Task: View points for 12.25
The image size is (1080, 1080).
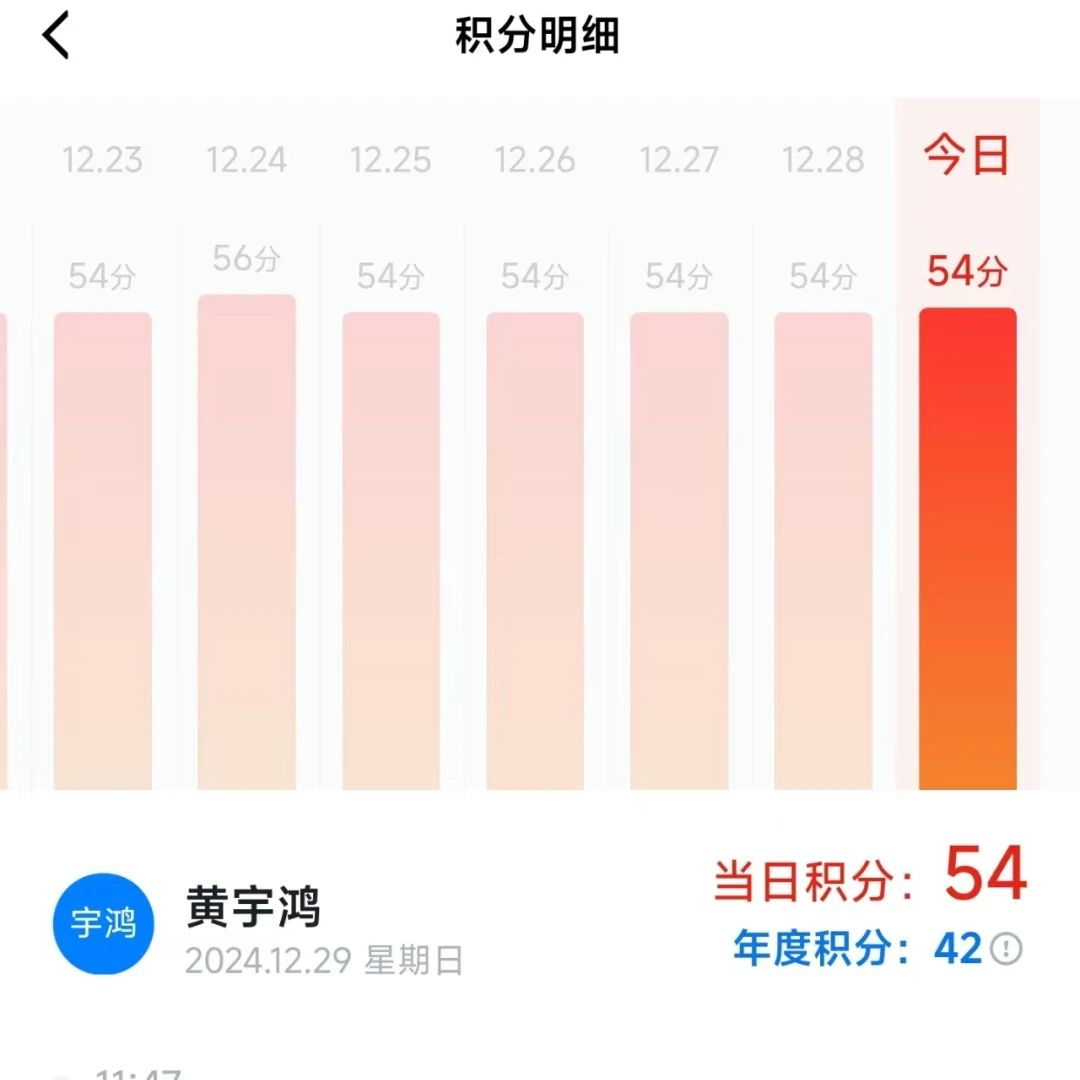Action: coord(391,550)
